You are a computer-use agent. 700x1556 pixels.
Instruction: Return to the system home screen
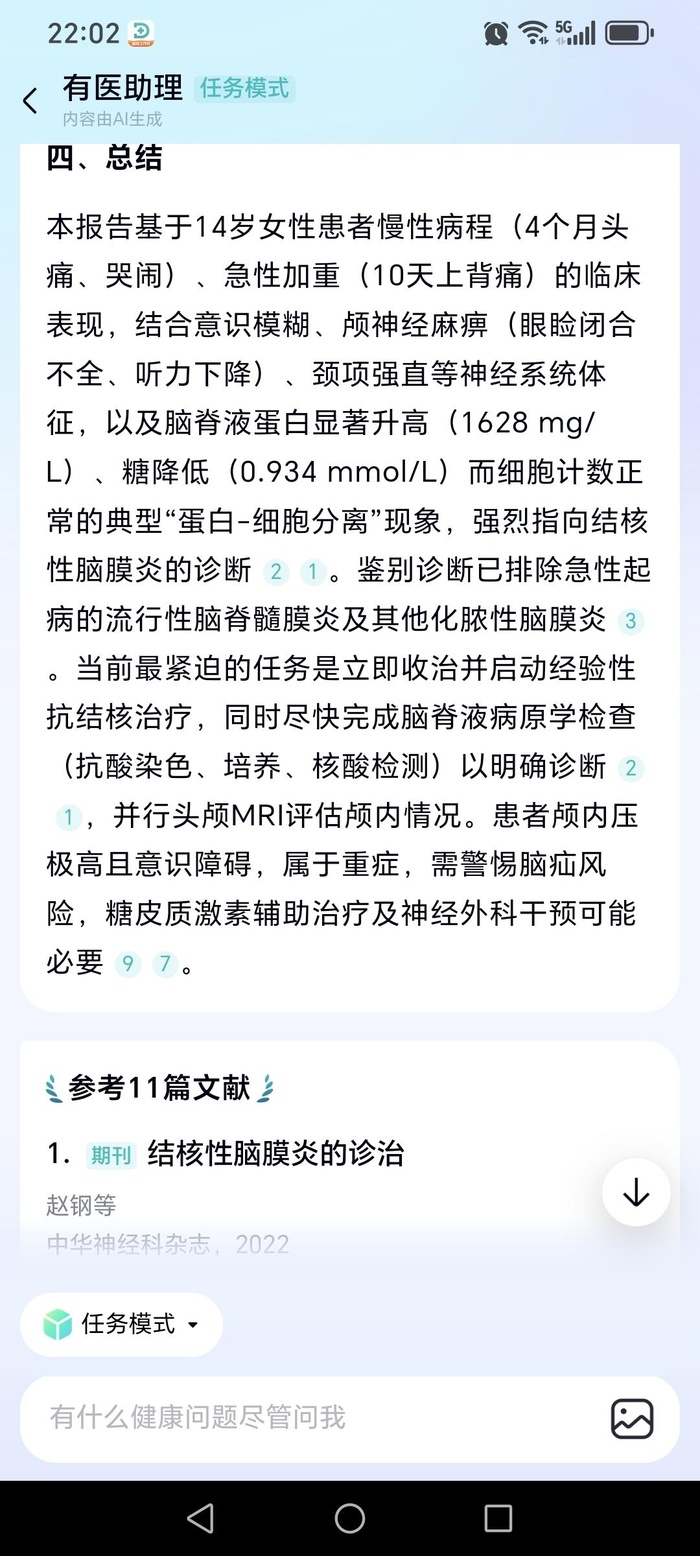[x=349, y=1518]
